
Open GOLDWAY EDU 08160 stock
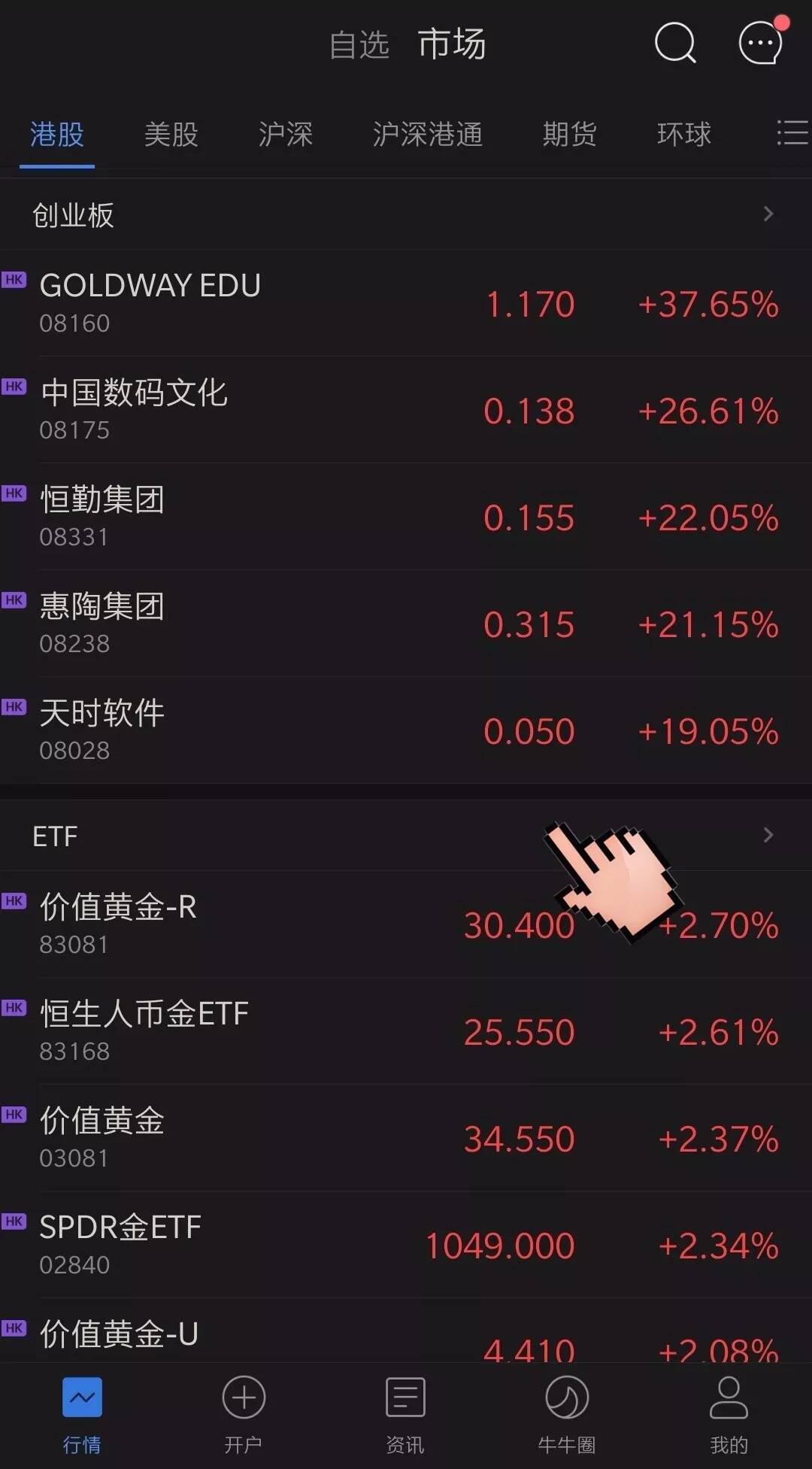pyautogui.click(x=406, y=303)
